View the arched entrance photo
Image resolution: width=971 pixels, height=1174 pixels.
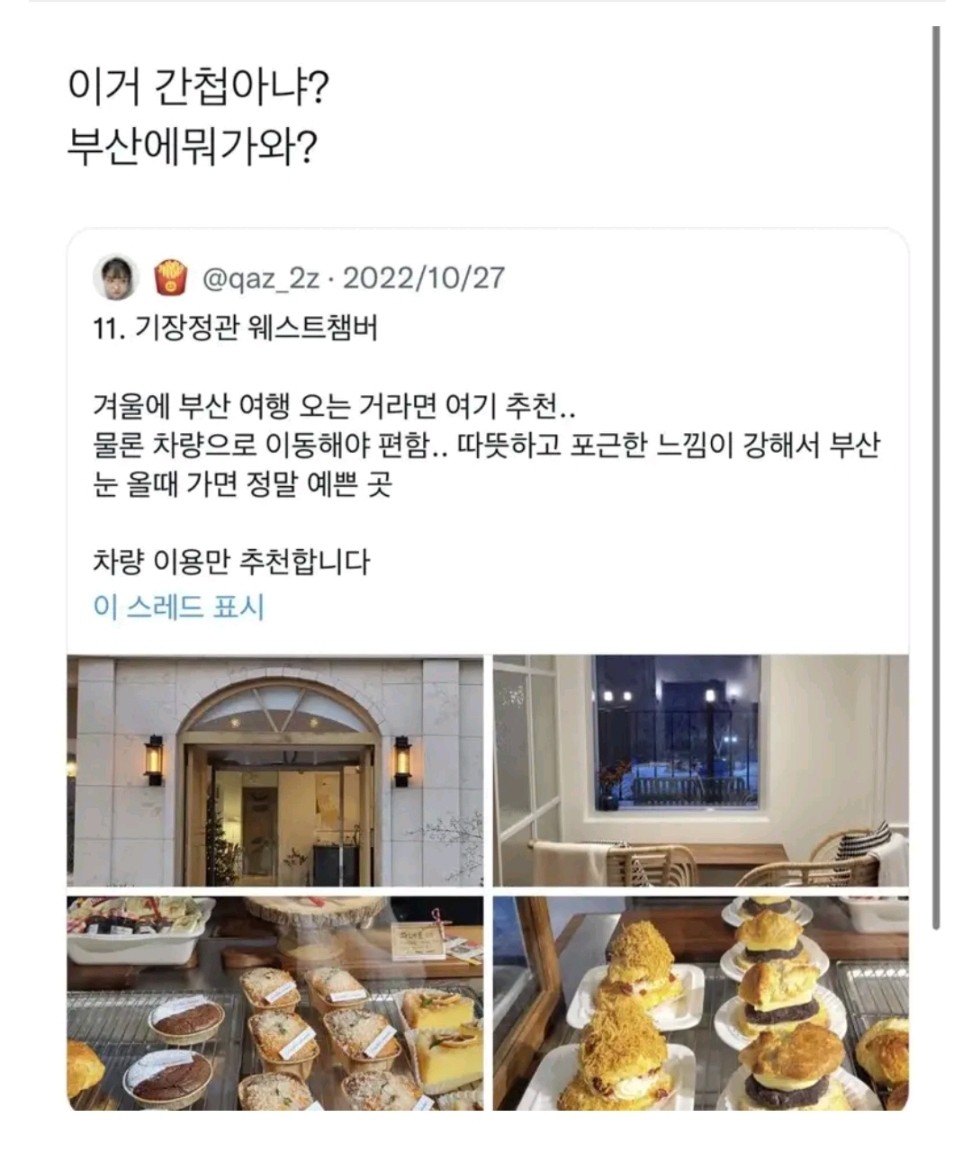[275, 770]
